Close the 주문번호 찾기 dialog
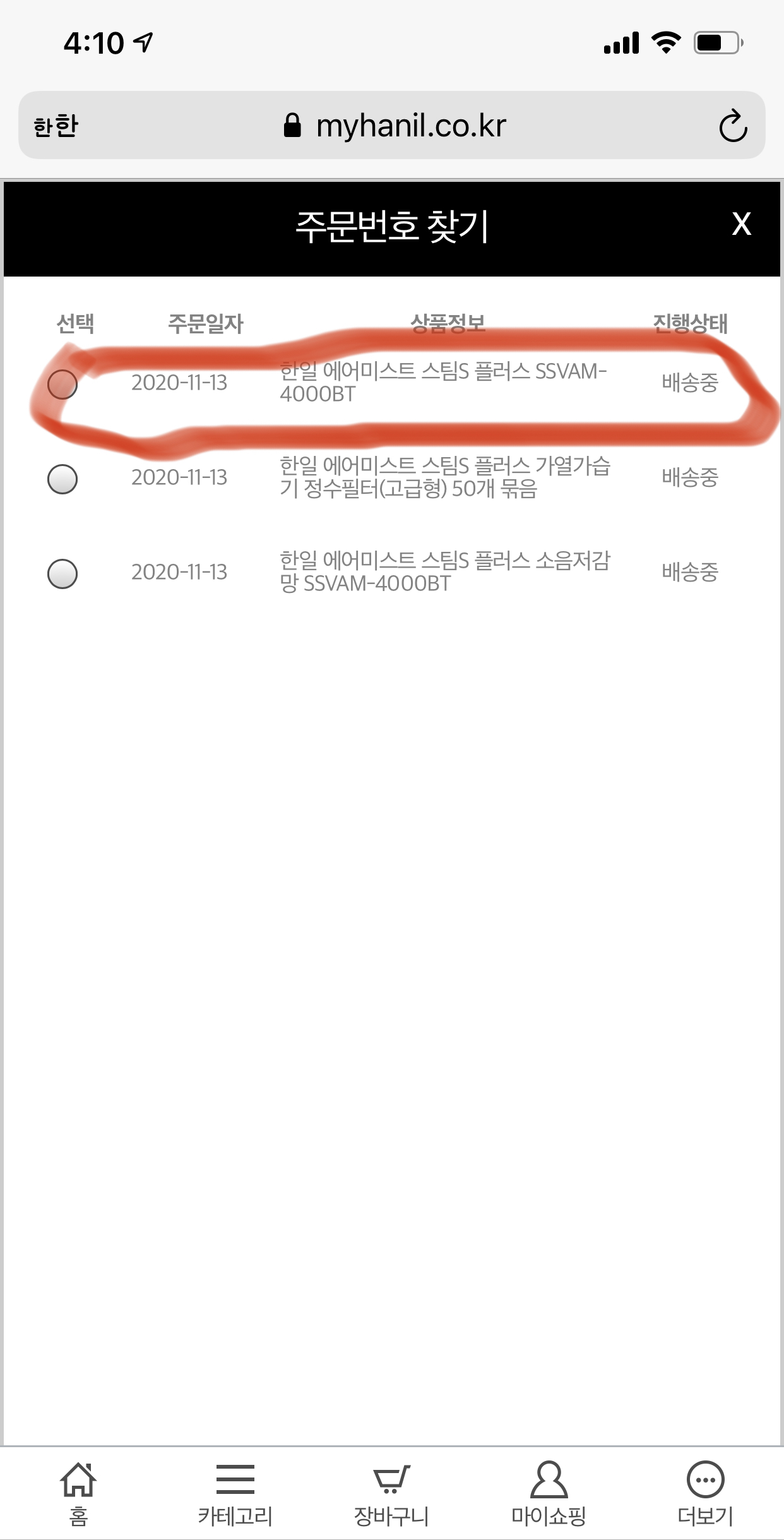 coord(741,225)
